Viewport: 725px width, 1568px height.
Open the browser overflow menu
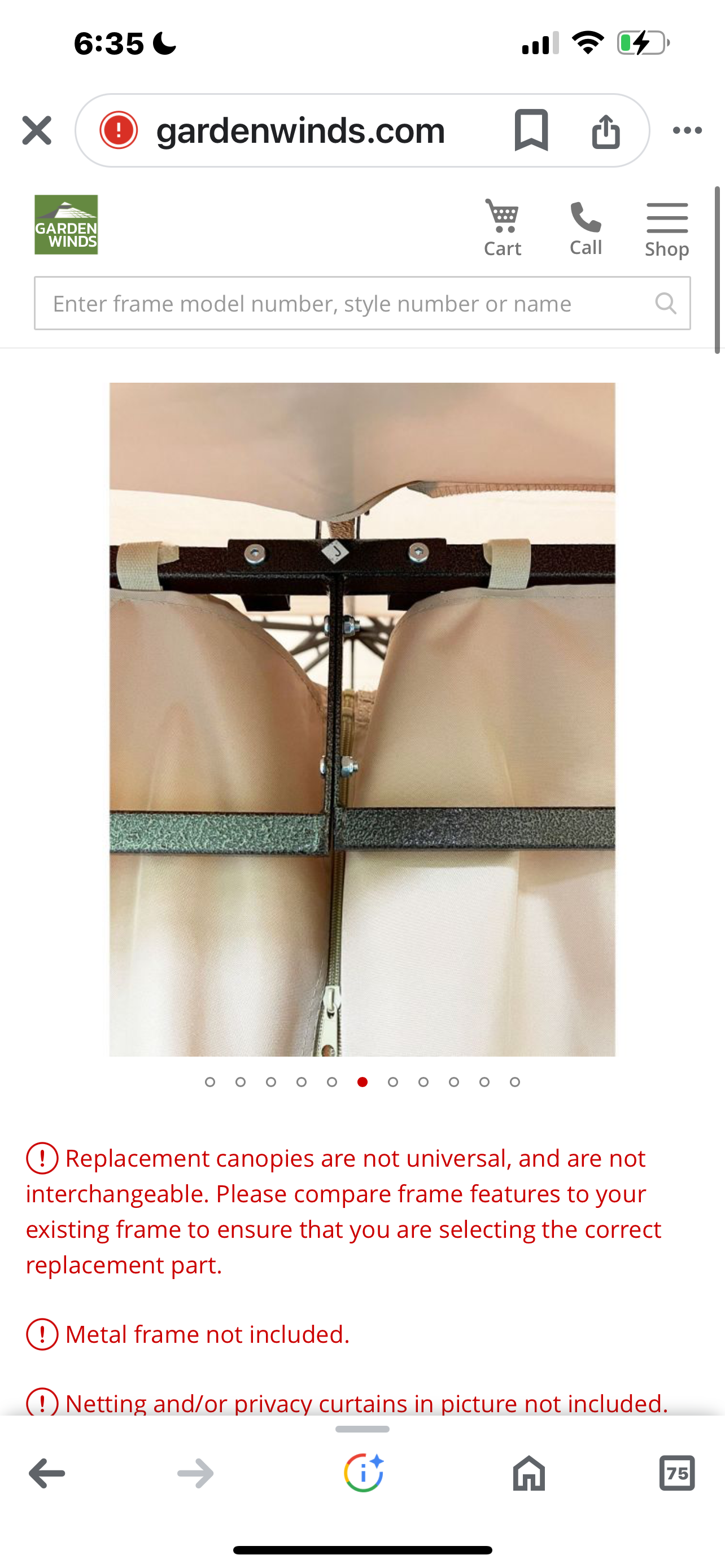pyautogui.click(x=687, y=130)
